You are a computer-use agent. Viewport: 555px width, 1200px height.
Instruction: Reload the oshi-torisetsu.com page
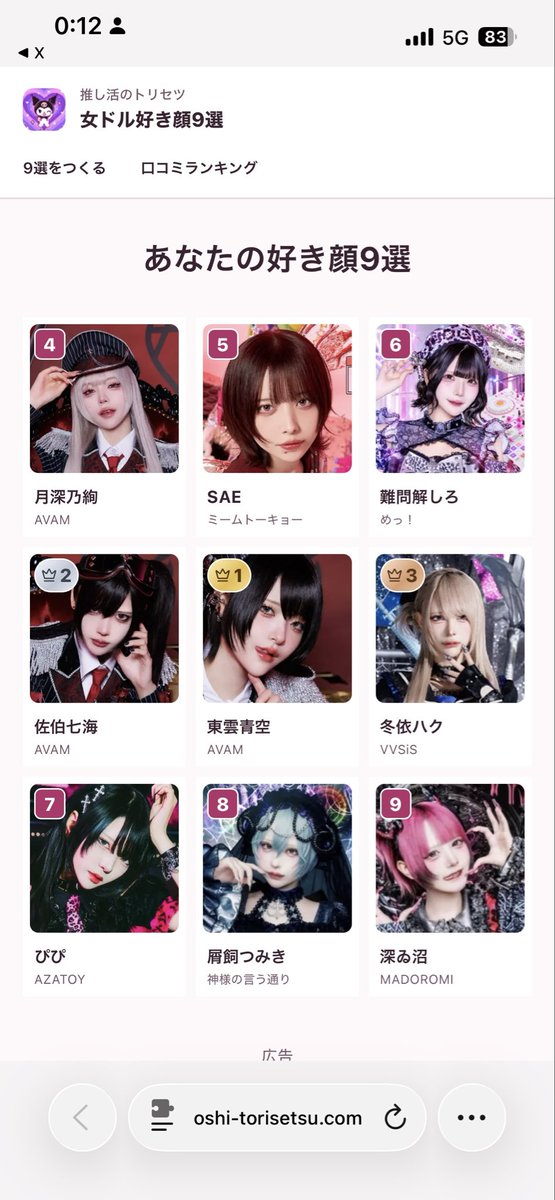click(395, 1118)
